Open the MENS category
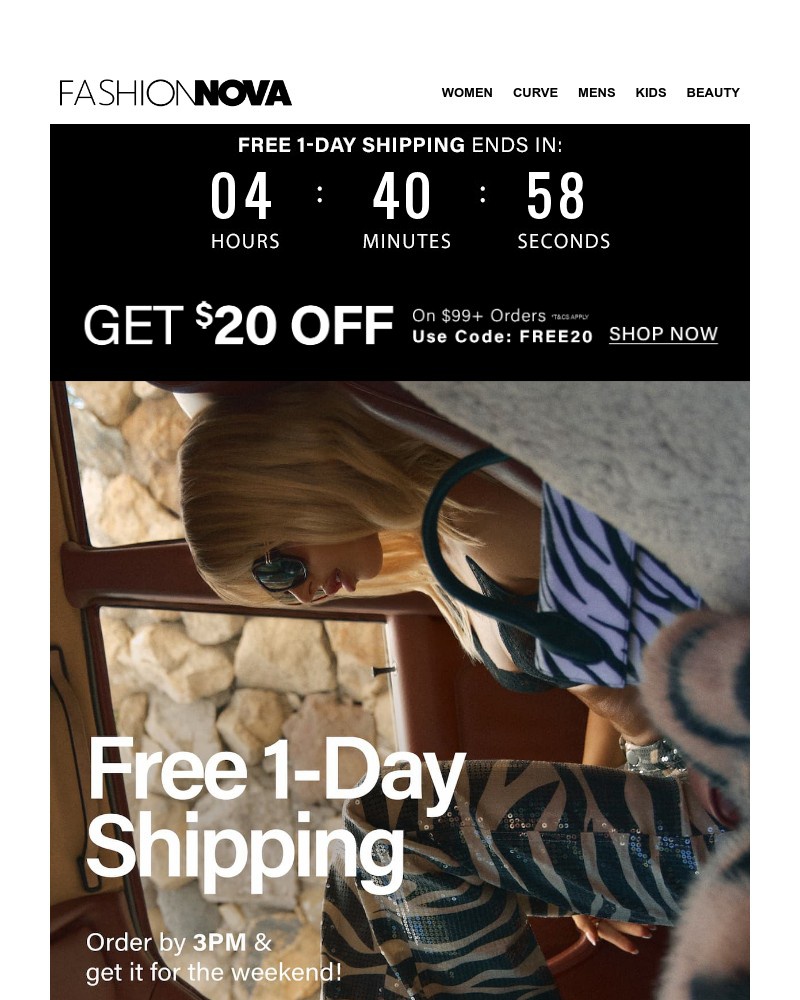 click(x=596, y=92)
